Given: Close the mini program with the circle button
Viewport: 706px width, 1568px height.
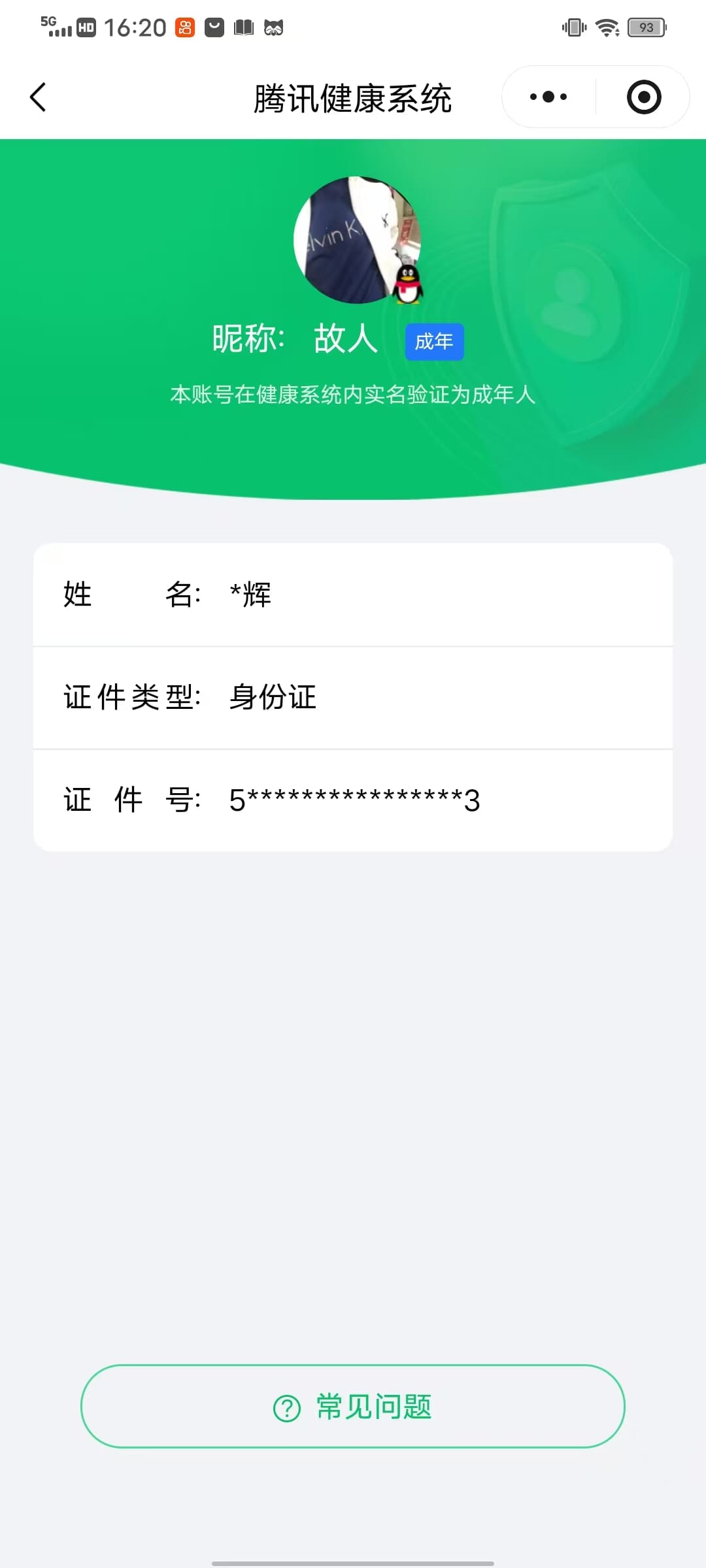Looking at the screenshot, I should (644, 97).
